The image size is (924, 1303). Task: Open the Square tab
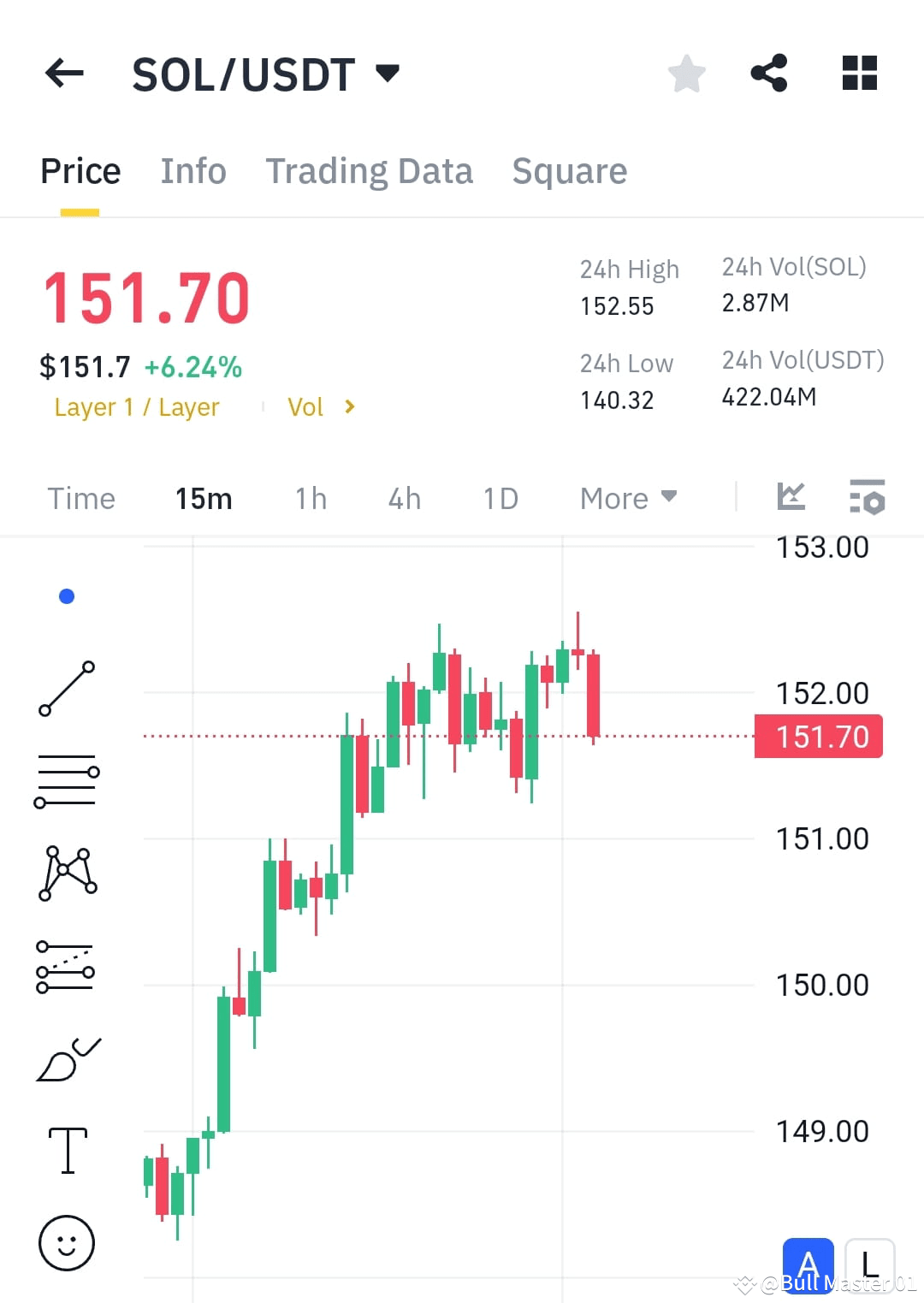coord(569,171)
